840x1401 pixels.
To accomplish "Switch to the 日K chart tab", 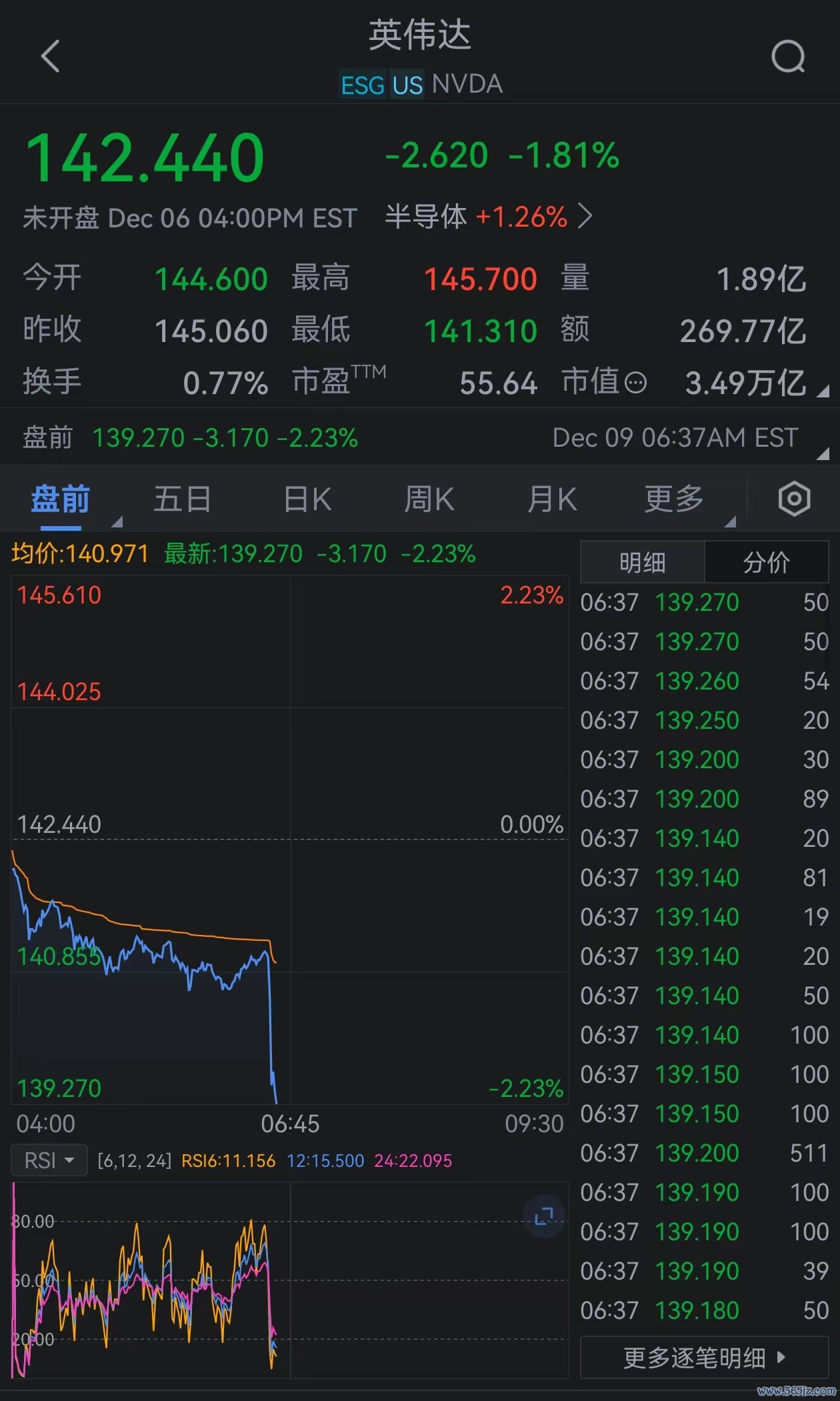I will point(307,499).
